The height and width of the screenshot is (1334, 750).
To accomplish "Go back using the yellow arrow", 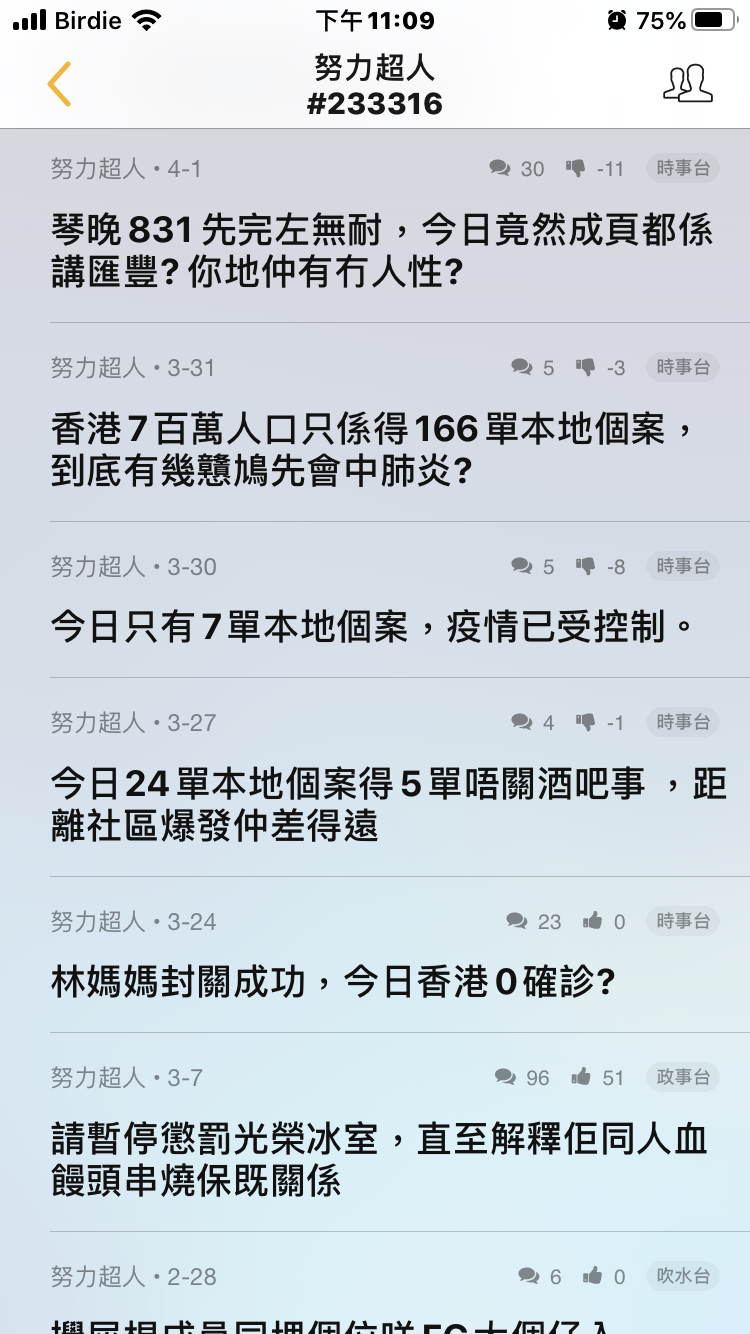I will tap(59, 84).
